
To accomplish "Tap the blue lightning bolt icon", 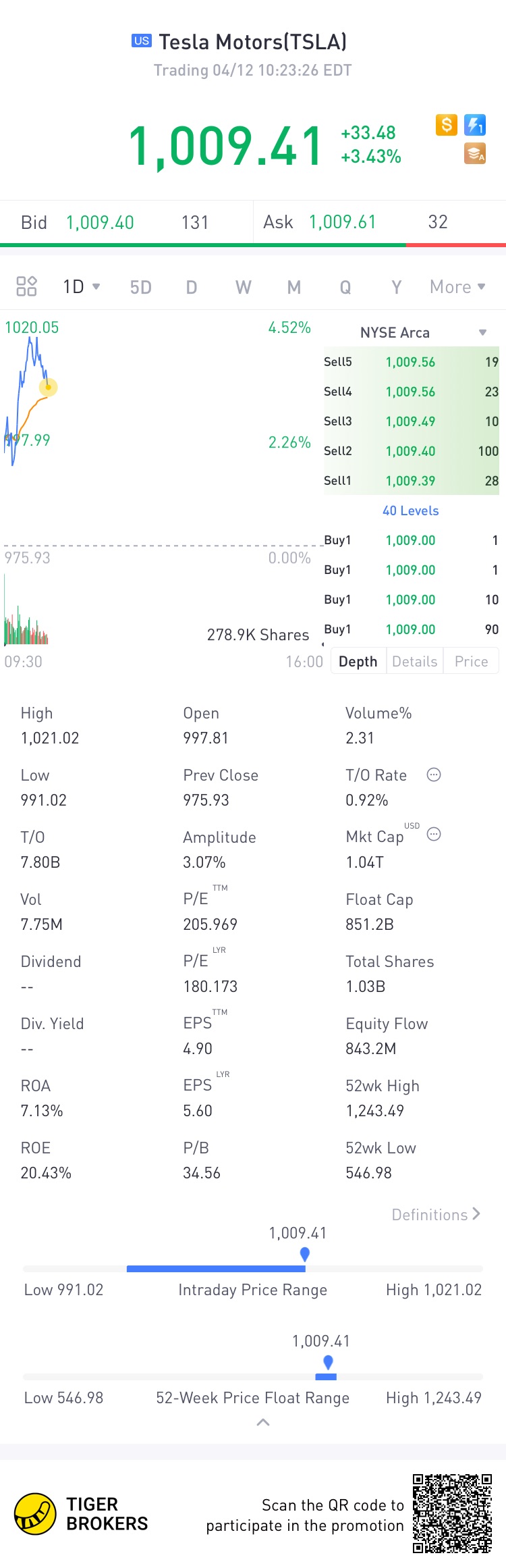I will tap(475, 125).
